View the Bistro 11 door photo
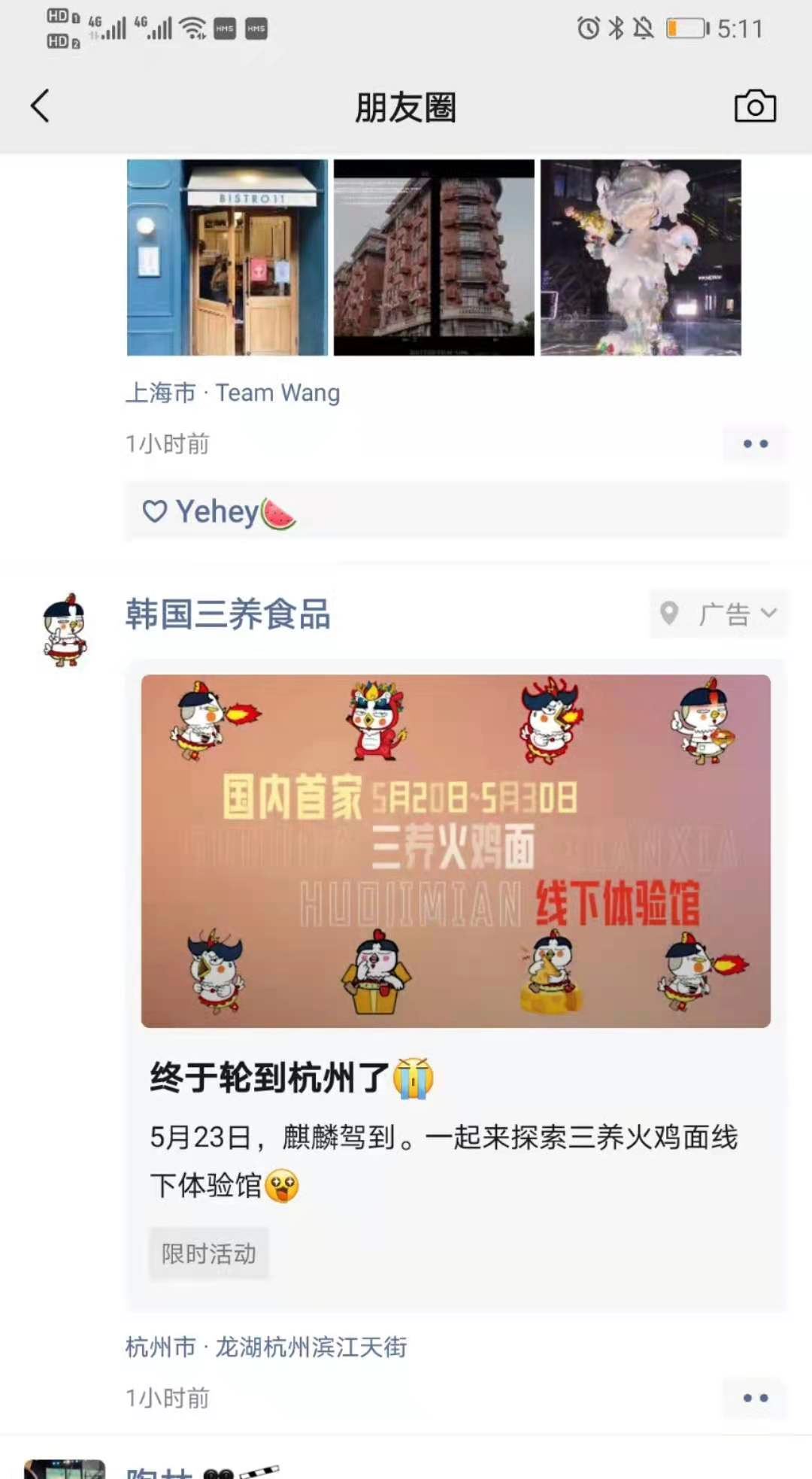Viewport: 812px width, 1479px height. click(227, 257)
